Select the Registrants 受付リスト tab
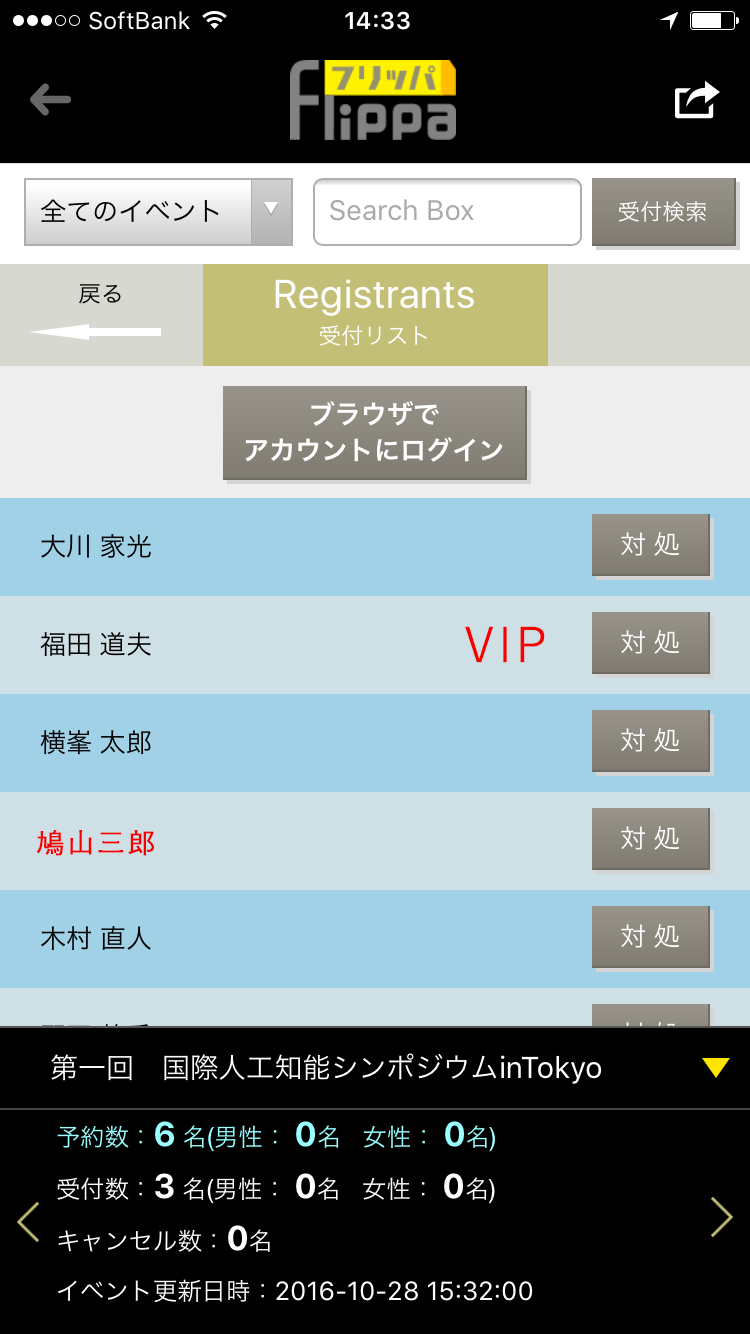This screenshot has width=750, height=1334. (x=375, y=314)
